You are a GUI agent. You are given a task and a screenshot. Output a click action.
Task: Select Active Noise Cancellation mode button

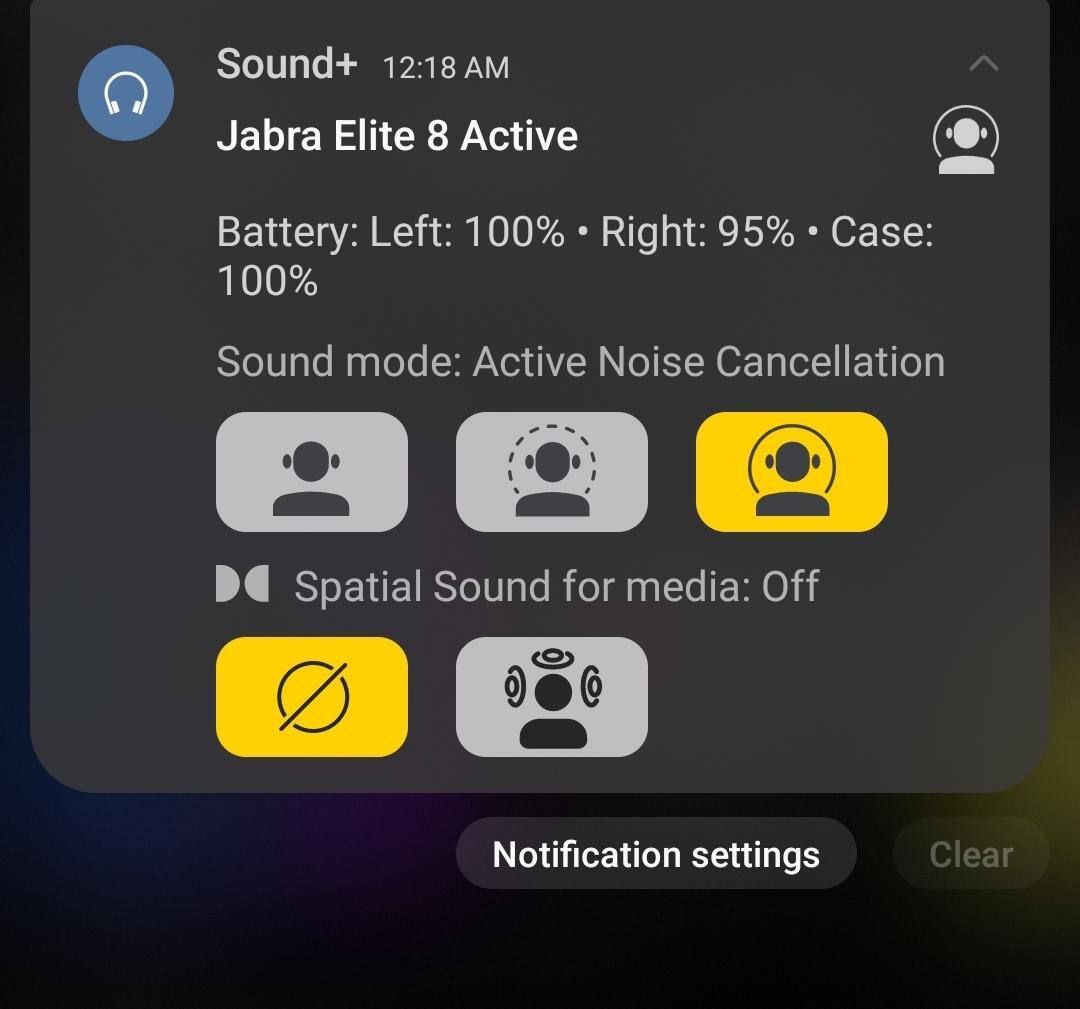(792, 472)
